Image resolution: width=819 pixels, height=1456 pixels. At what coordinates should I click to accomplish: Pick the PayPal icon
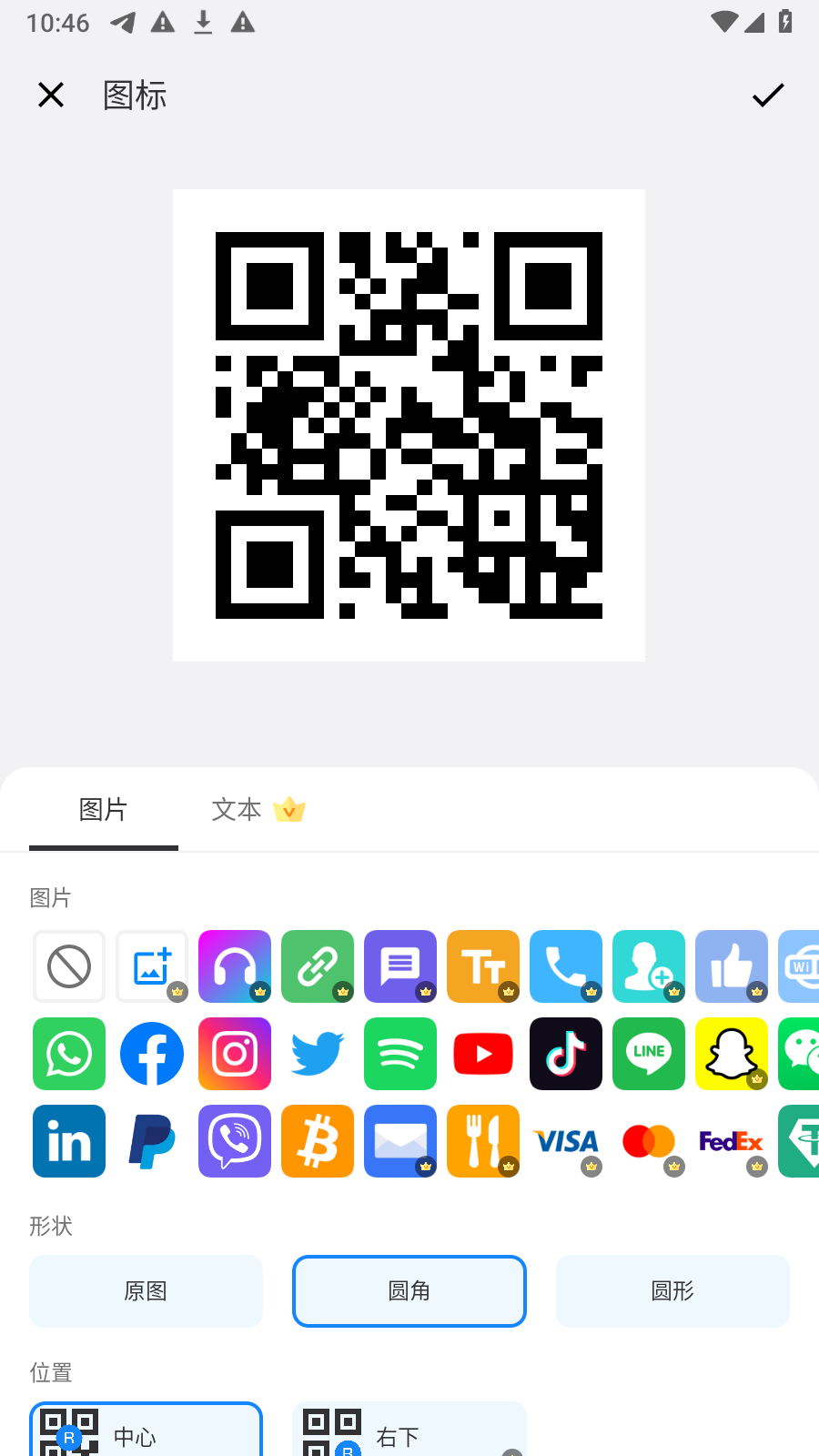tap(152, 1141)
